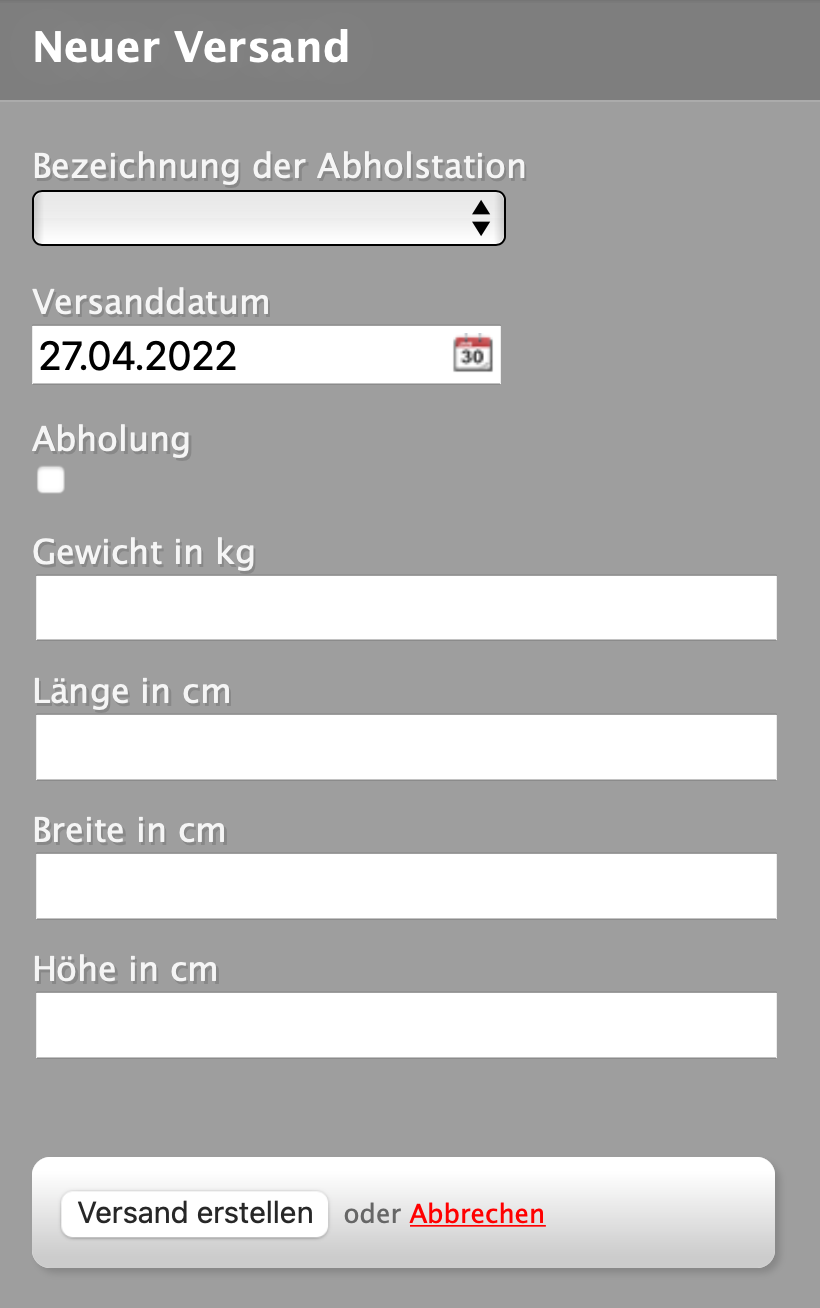Click the up/down arrows on the station selector
Screen dimensions: 820x1308
click(x=482, y=218)
